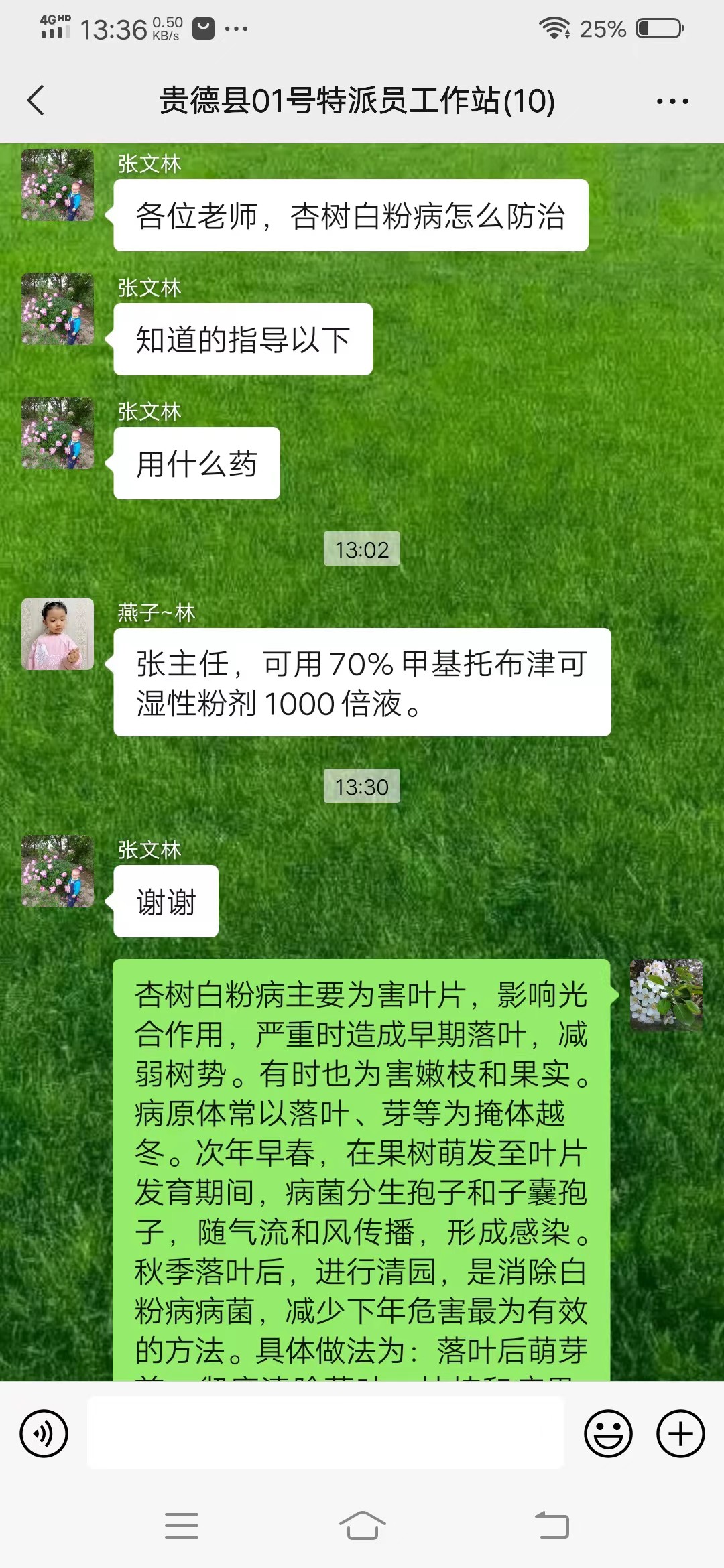Switch to voice message input
Screen dimensions: 724x1568
(44, 1433)
